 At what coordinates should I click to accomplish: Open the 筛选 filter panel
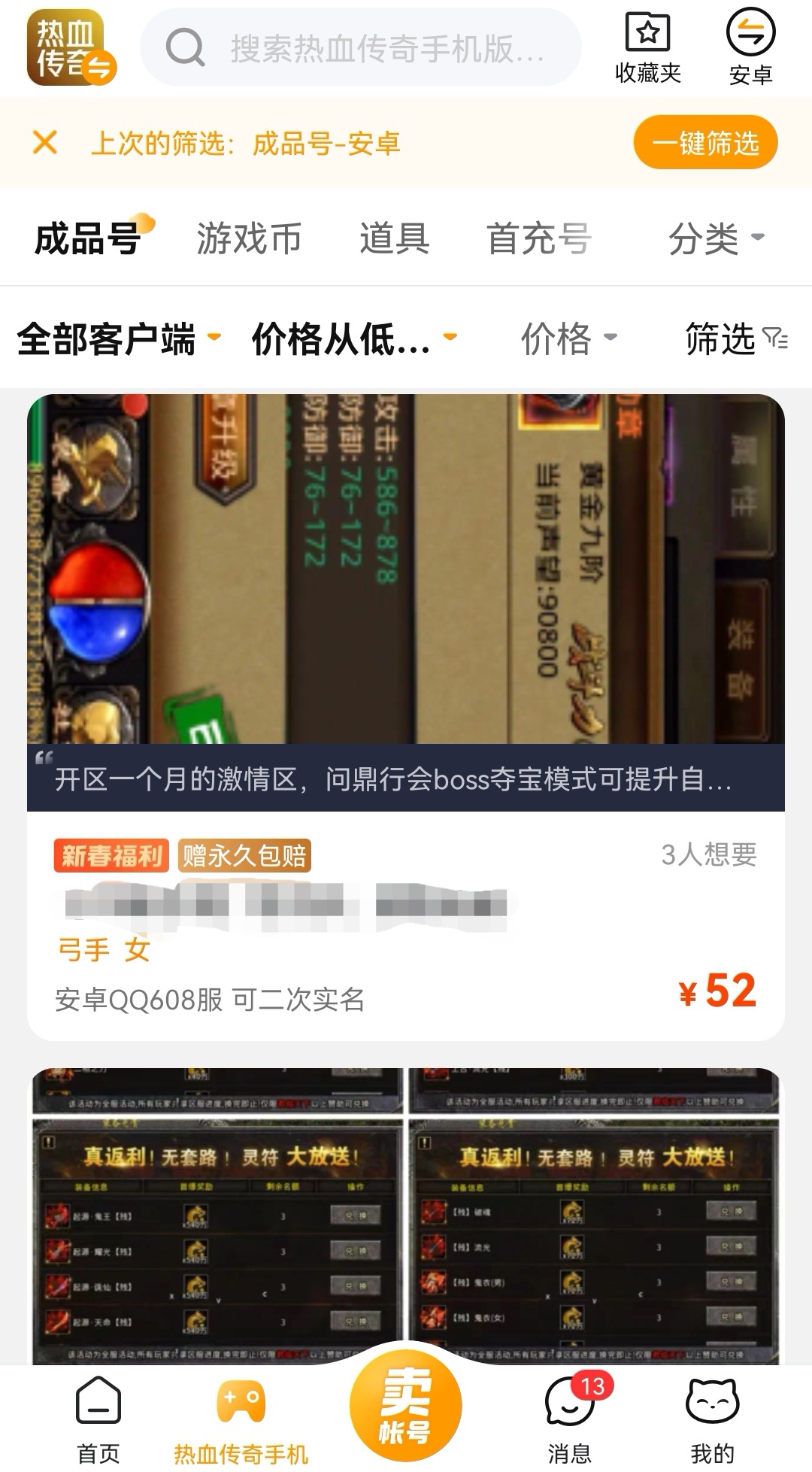tap(735, 338)
